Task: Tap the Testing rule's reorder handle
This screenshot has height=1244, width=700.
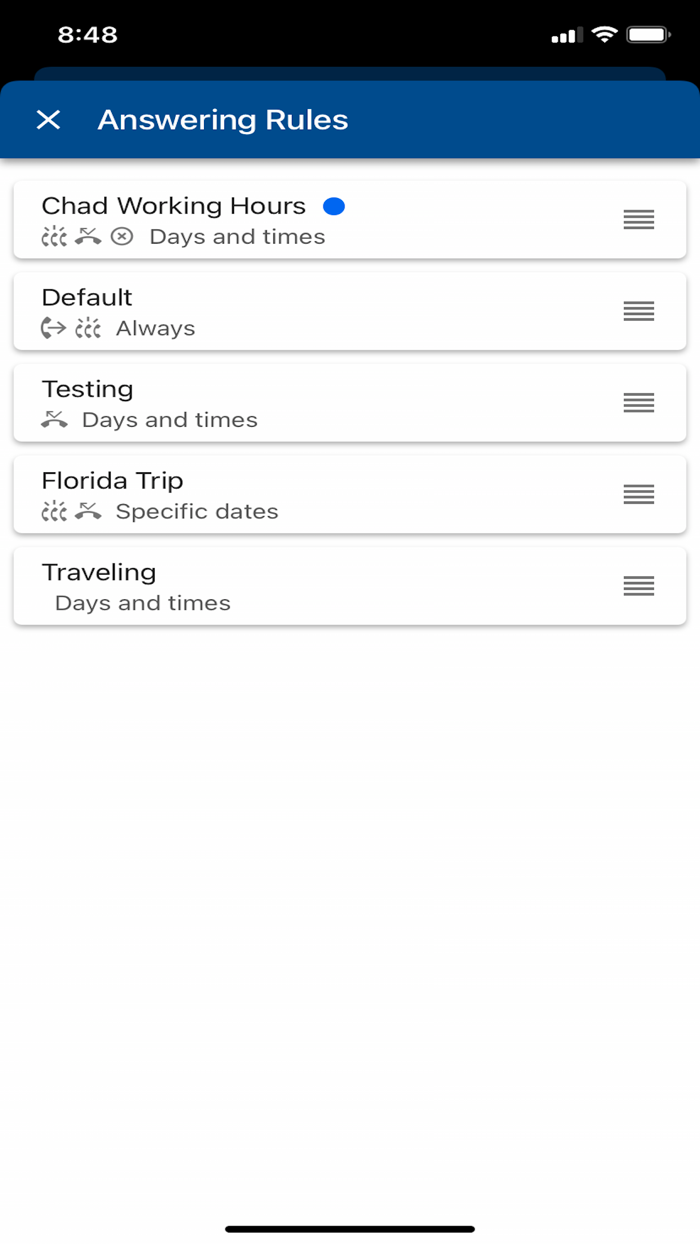Action: pyautogui.click(x=638, y=403)
